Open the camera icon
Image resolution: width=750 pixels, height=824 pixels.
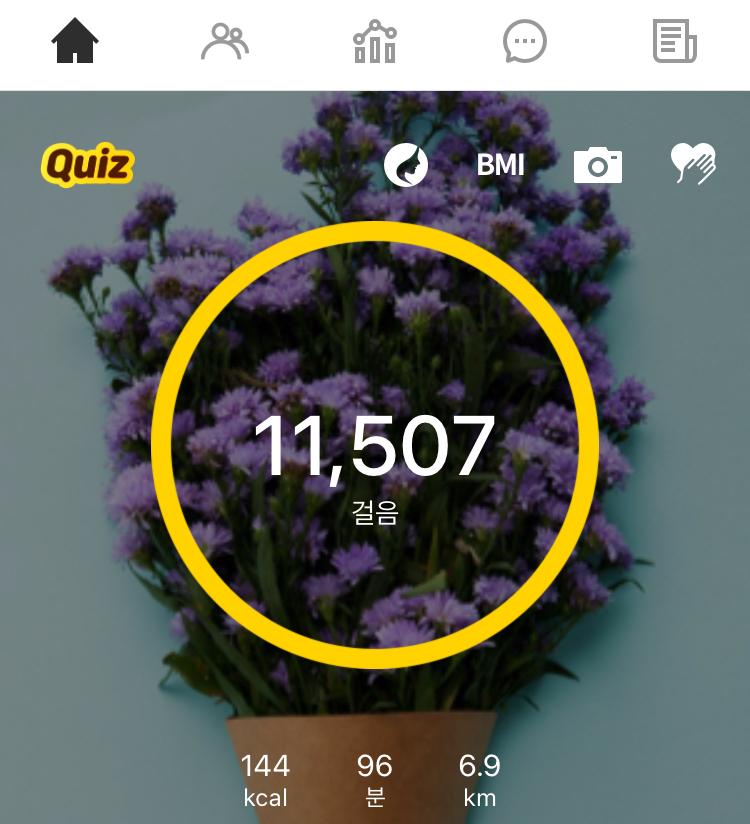click(x=598, y=165)
